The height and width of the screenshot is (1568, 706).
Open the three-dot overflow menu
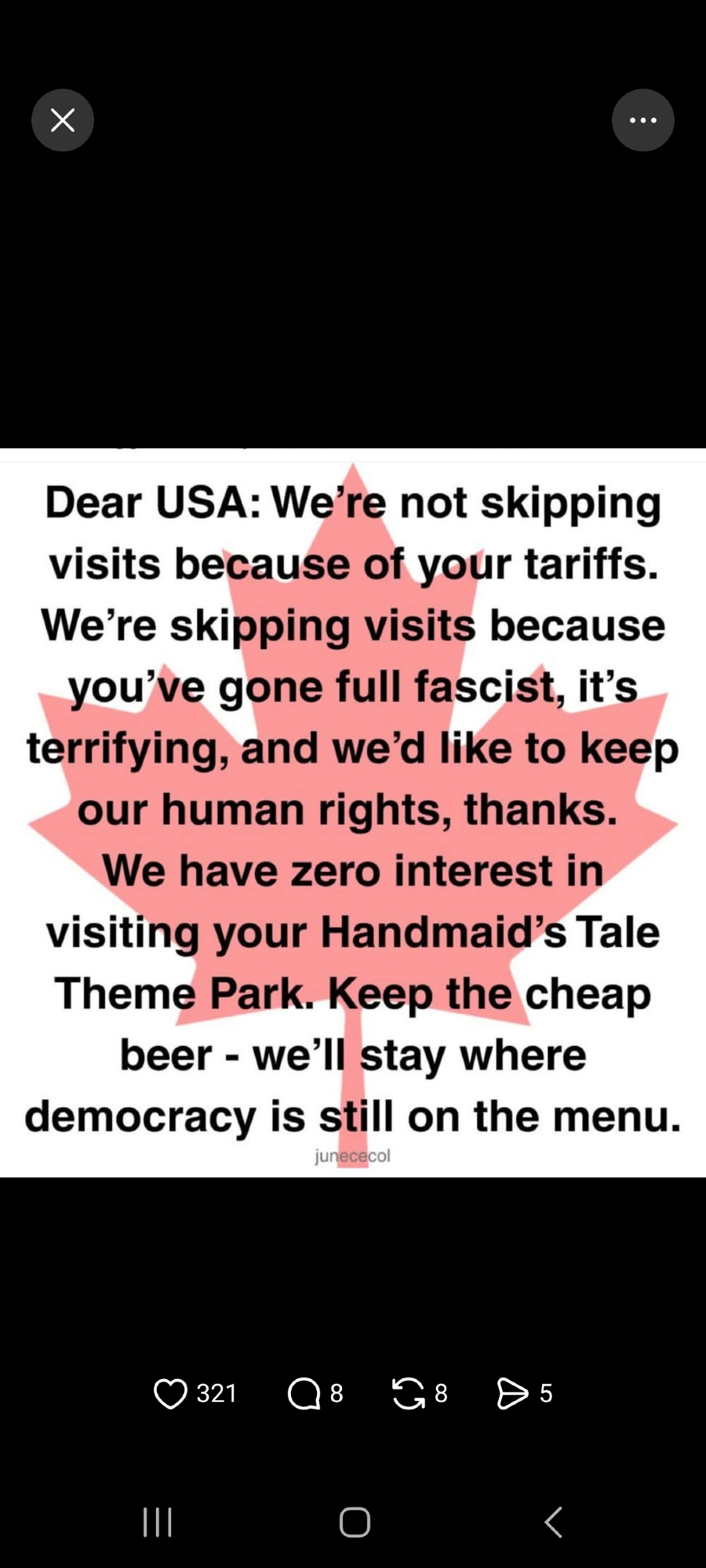(642, 120)
